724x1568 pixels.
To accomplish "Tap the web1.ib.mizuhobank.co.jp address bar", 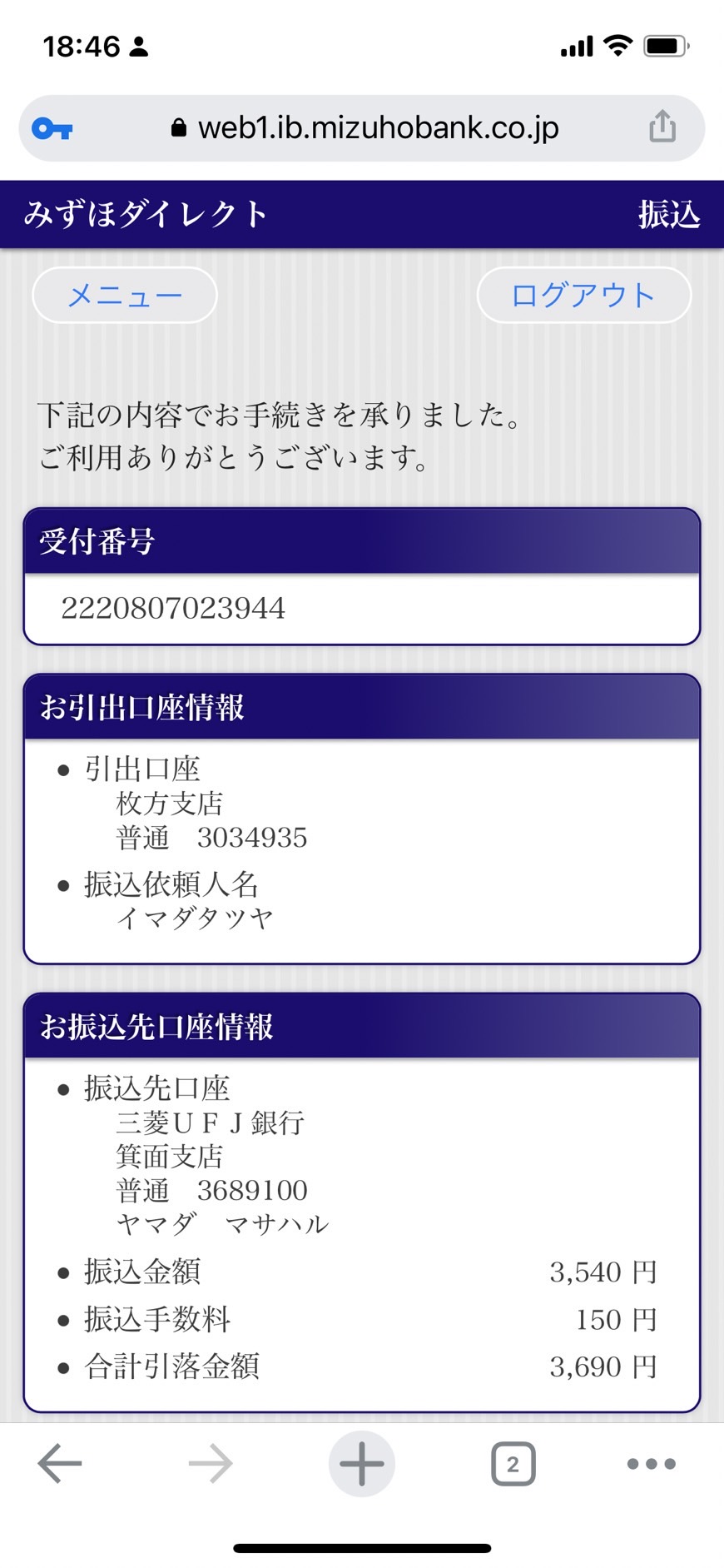I will [x=364, y=127].
